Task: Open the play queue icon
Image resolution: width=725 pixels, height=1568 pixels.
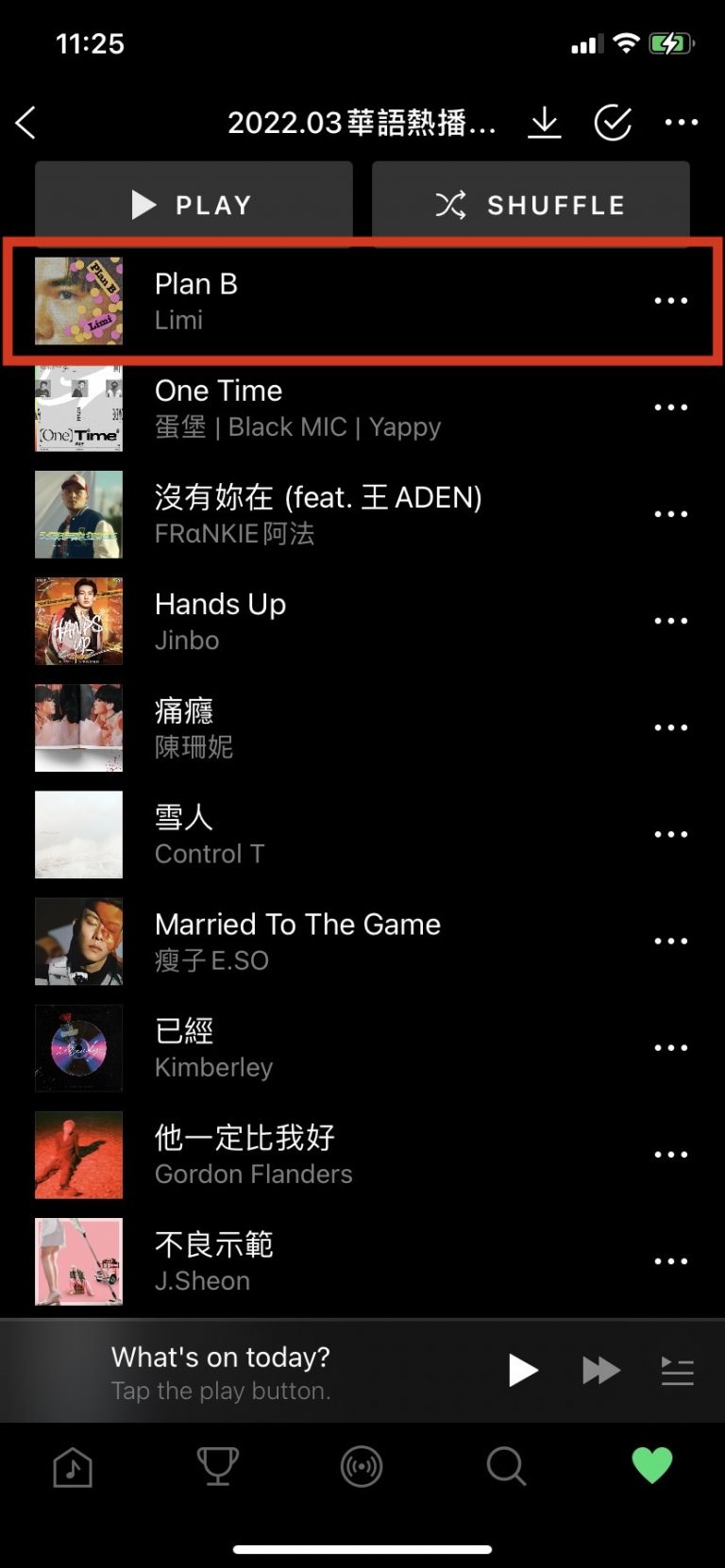Action: tap(677, 1370)
